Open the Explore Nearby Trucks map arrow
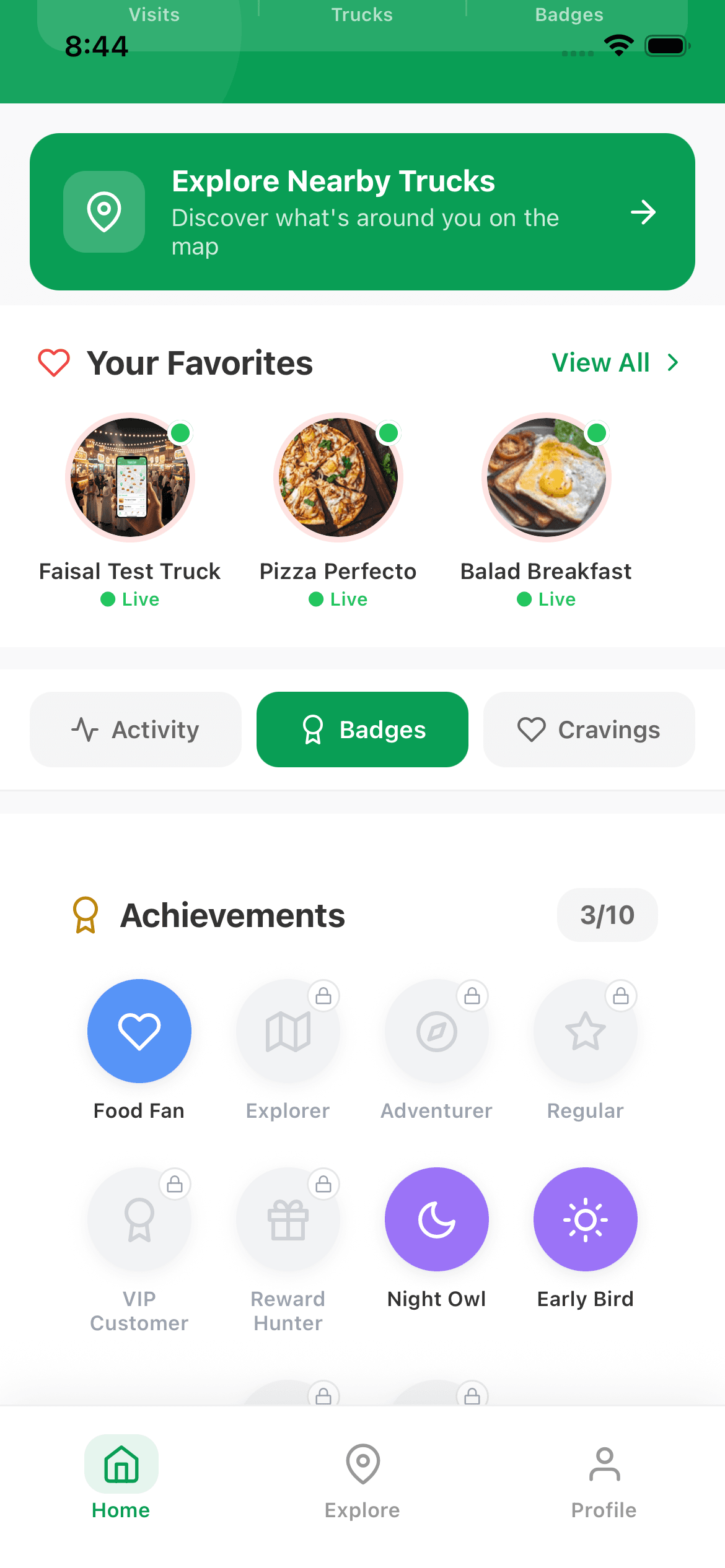 tap(643, 212)
